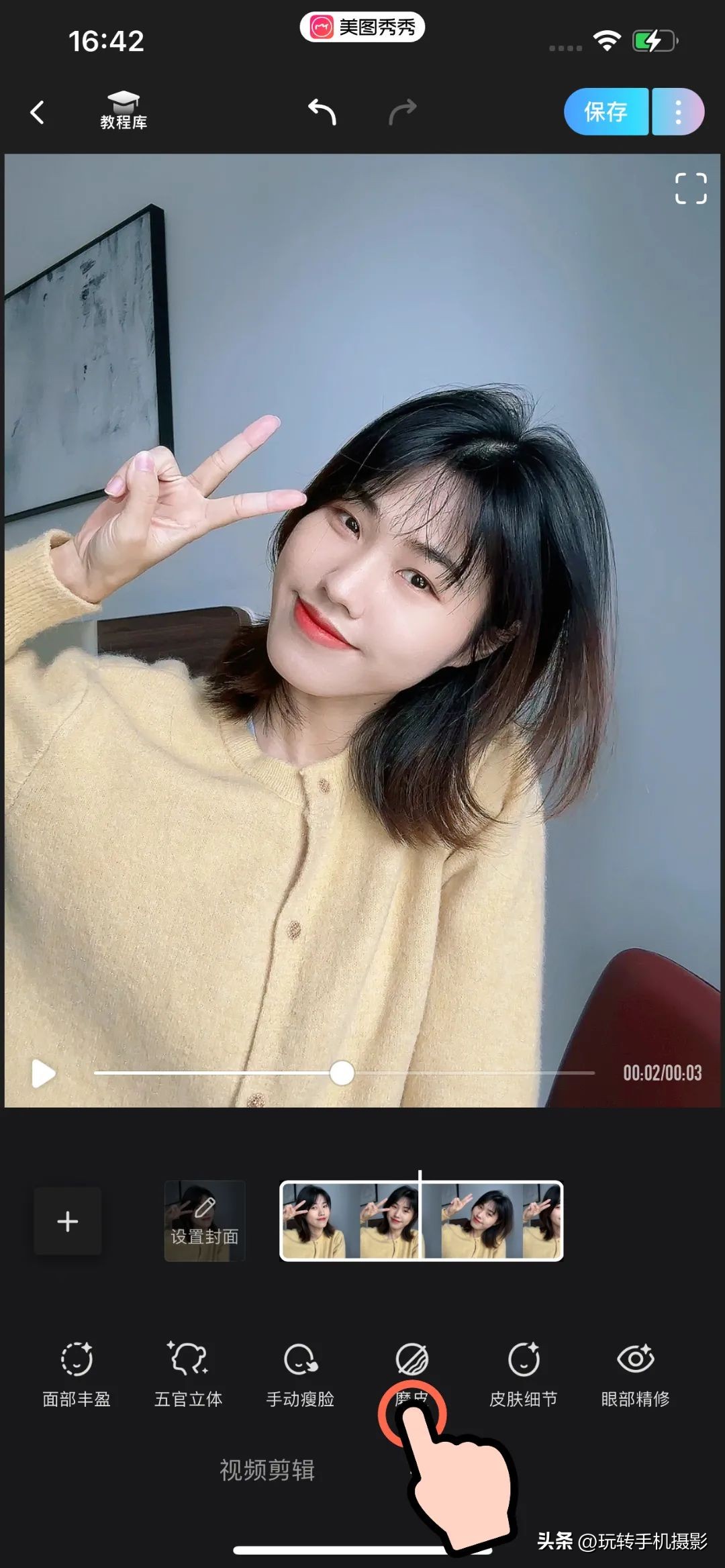Play the video preview

point(44,1073)
